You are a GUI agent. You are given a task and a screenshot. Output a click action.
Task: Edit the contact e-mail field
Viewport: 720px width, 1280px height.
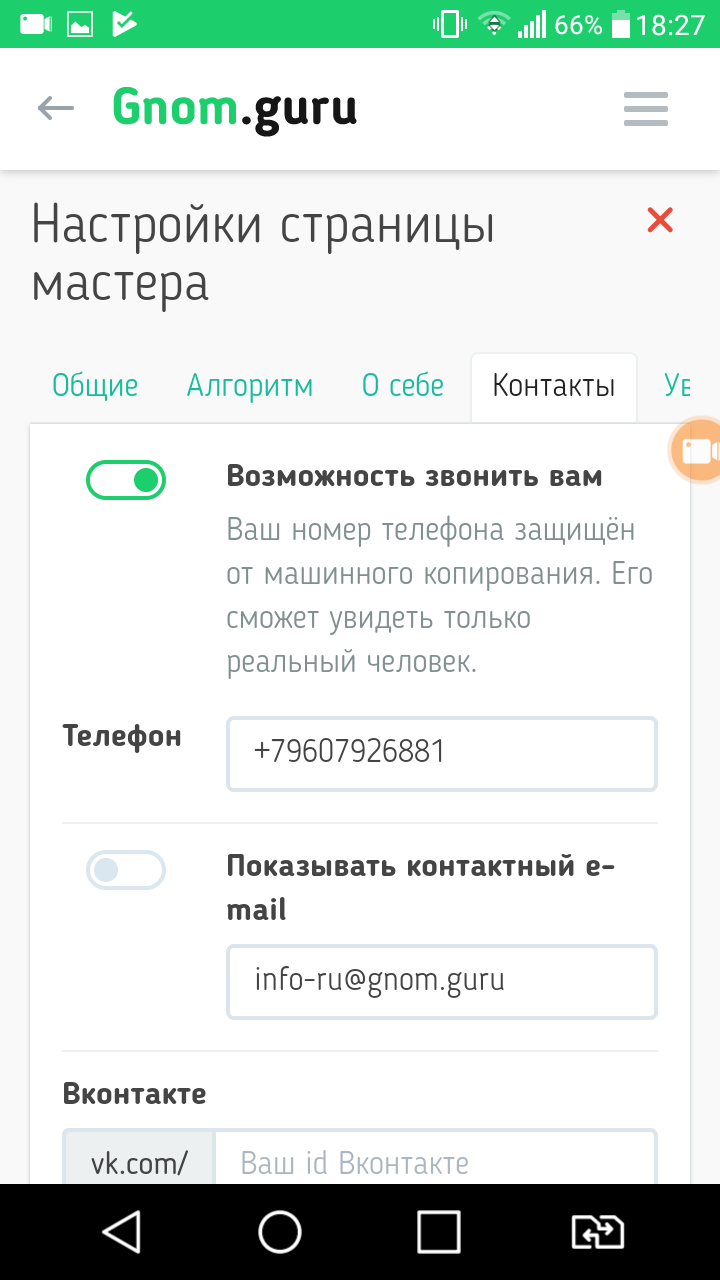point(441,981)
